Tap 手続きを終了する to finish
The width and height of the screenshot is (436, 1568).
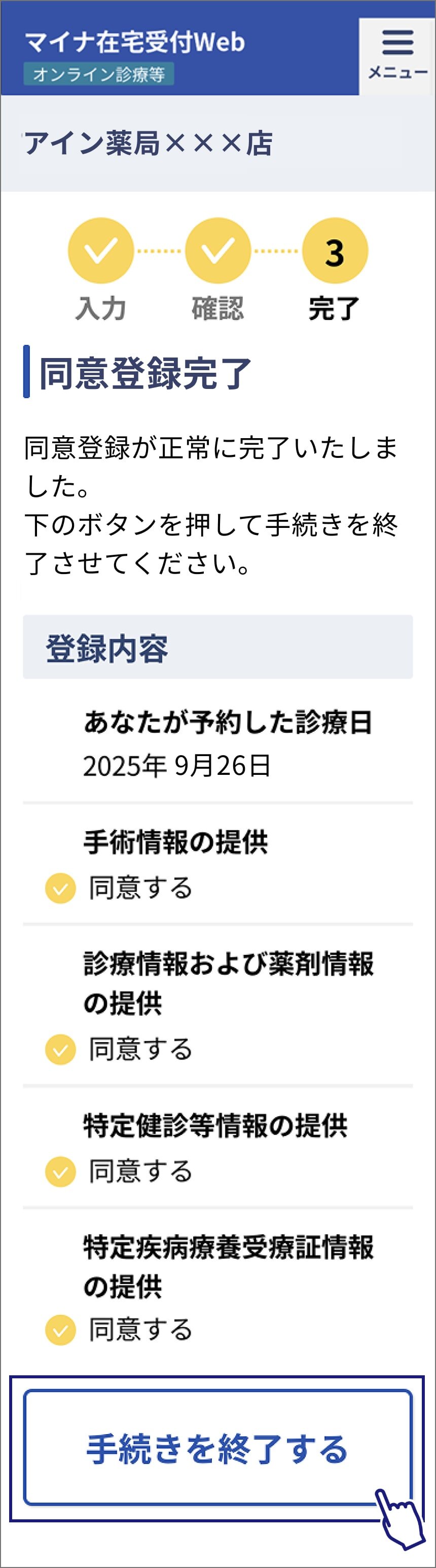click(217, 1447)
